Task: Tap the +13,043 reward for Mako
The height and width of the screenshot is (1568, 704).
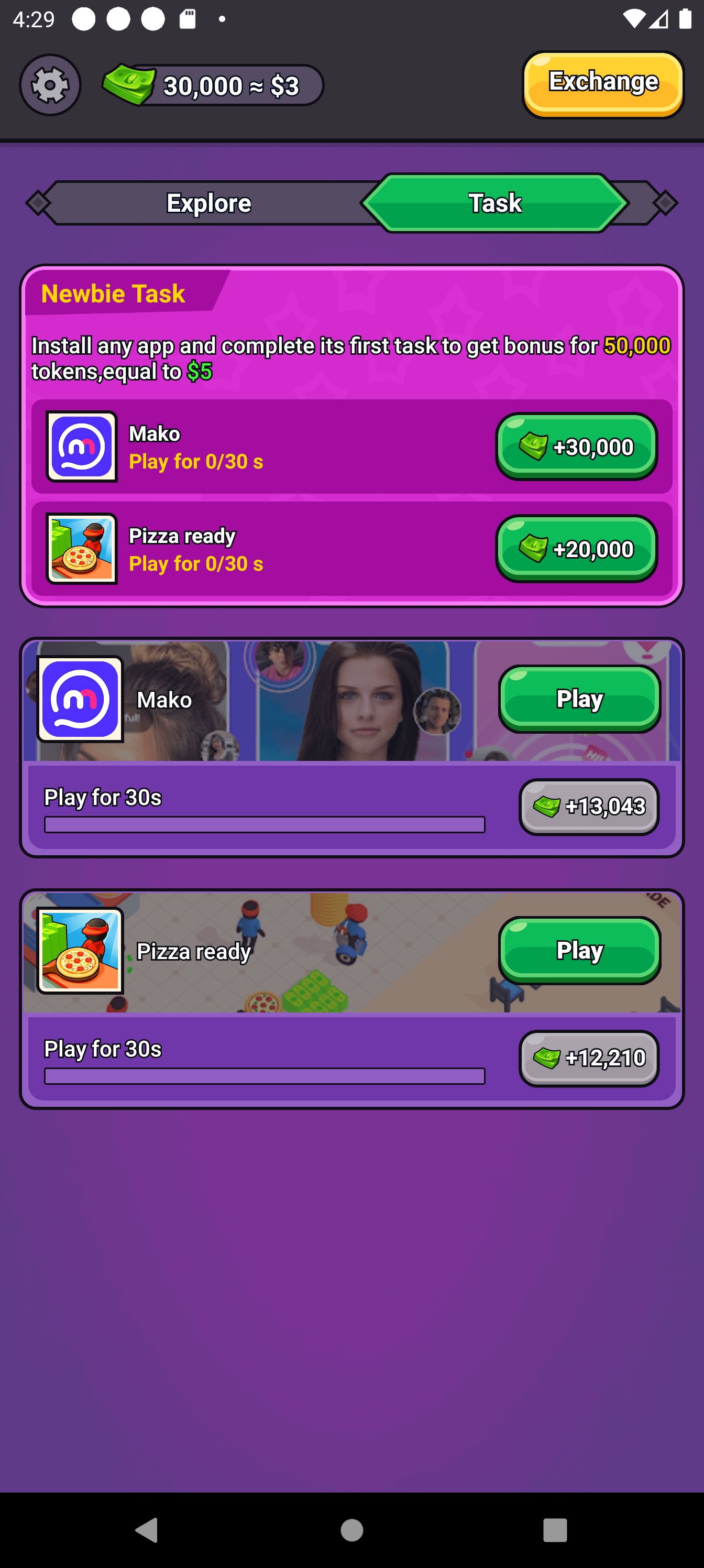Action: [x=588, y=806]
